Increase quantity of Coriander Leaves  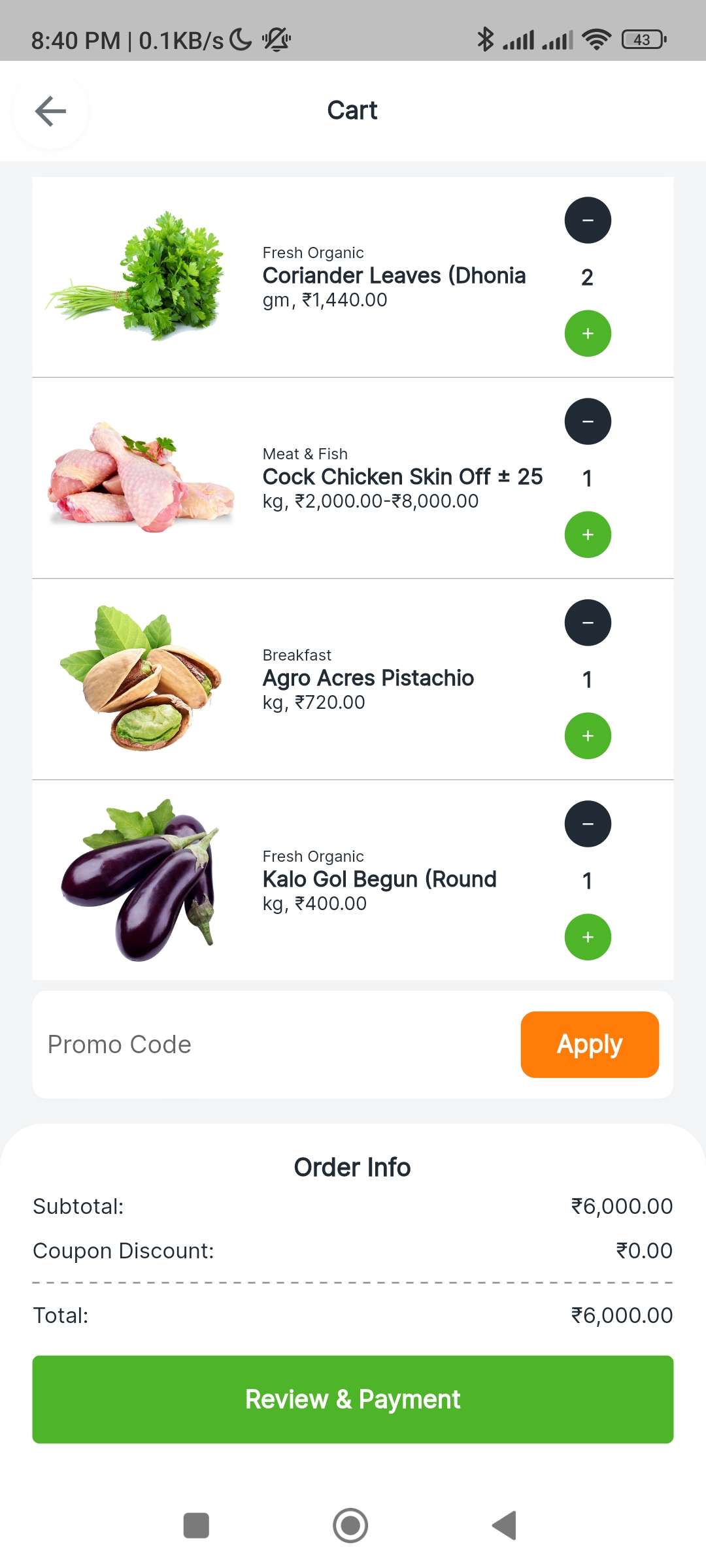pos(587,333)
